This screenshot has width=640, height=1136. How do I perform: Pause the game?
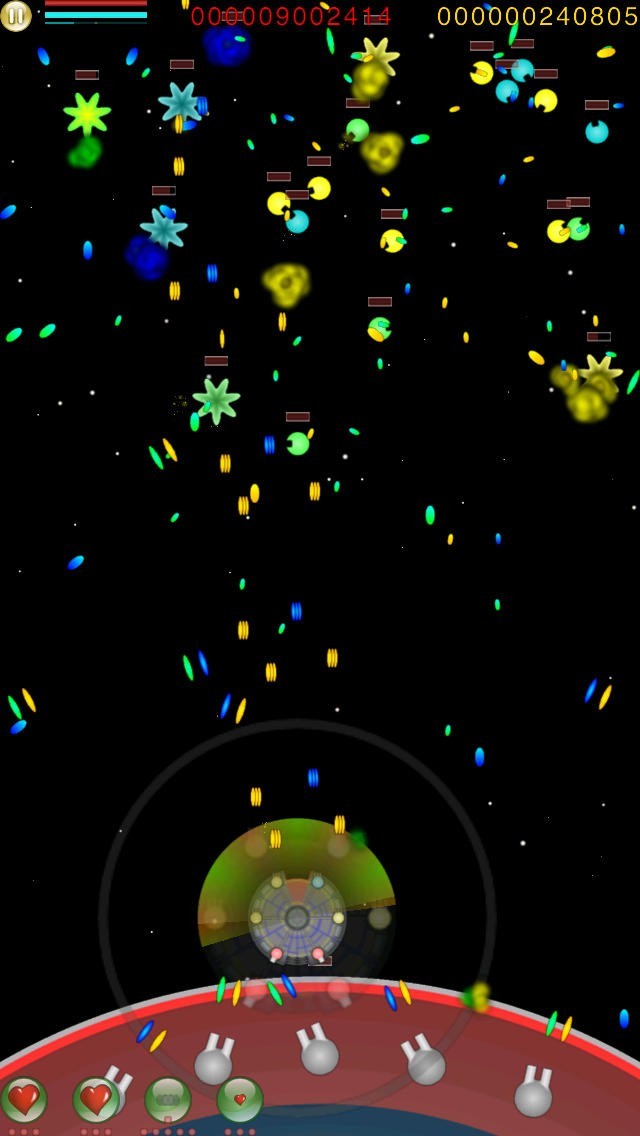[15, 15]
